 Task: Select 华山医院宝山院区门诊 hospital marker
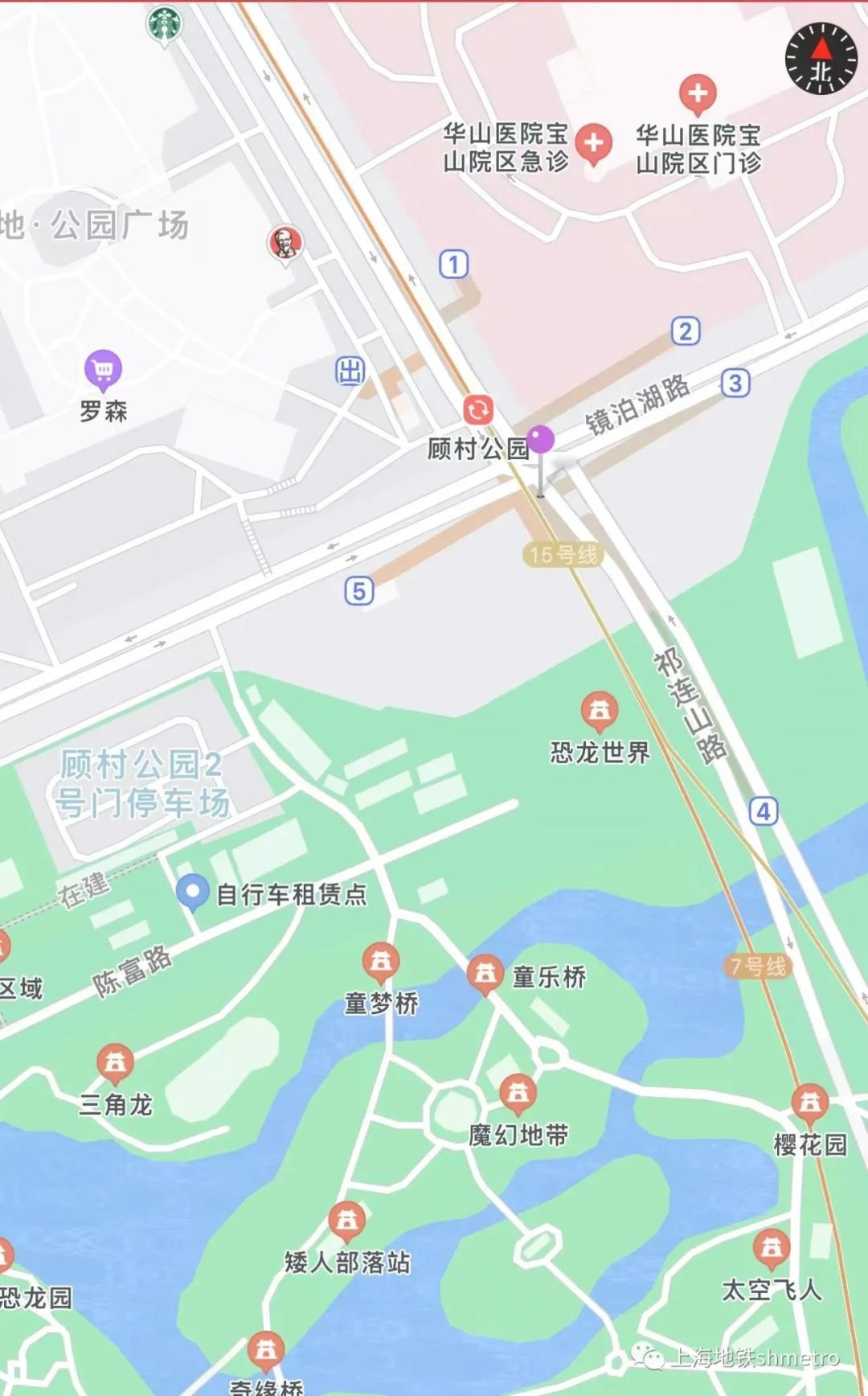click(x=698, y=93)
